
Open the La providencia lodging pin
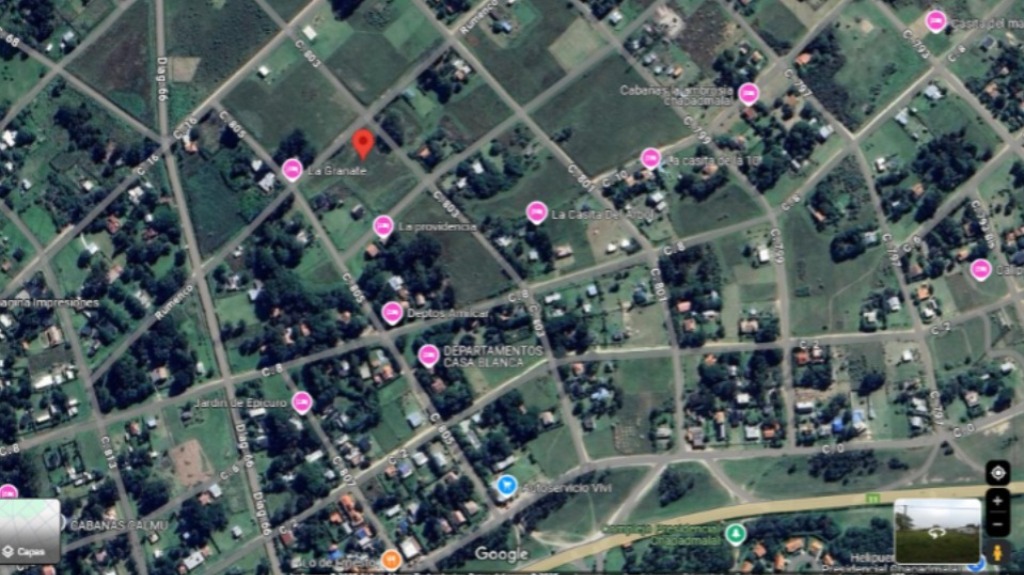(383, 226)
